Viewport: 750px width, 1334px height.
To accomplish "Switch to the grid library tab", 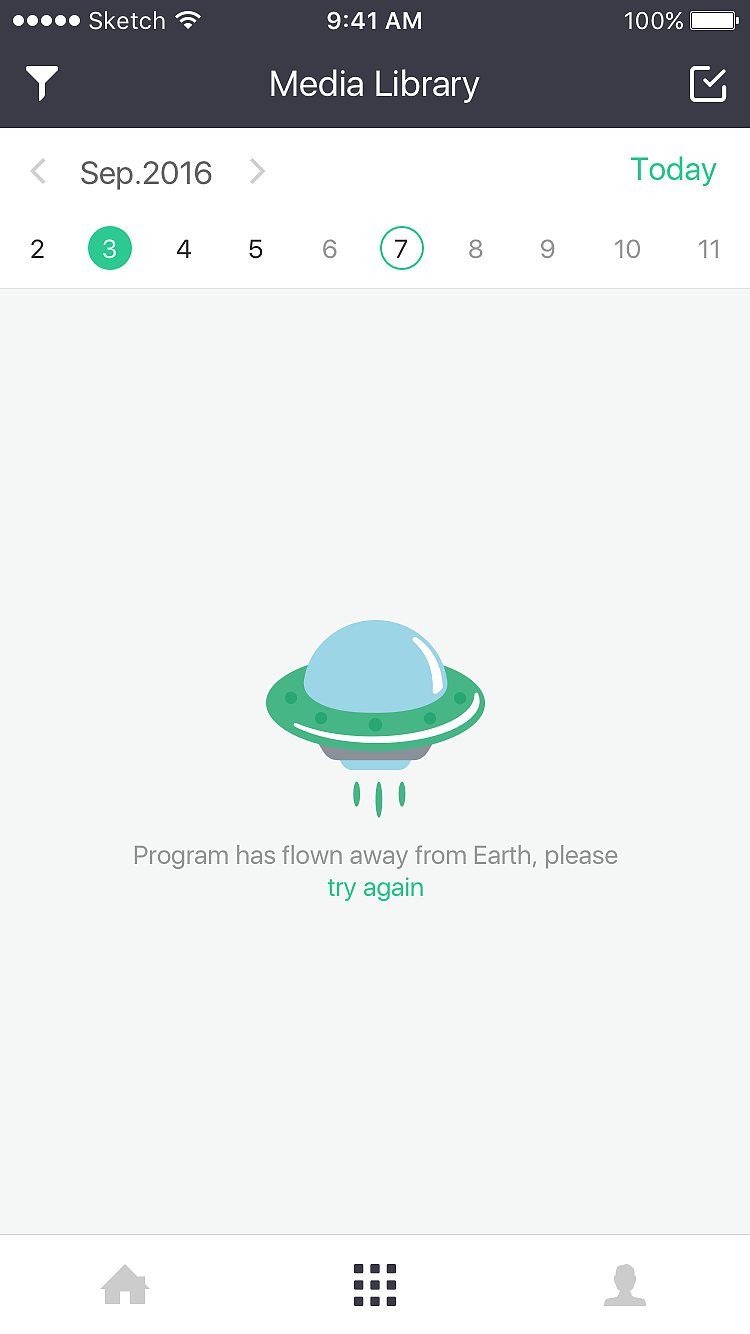I will [375, 1285].
